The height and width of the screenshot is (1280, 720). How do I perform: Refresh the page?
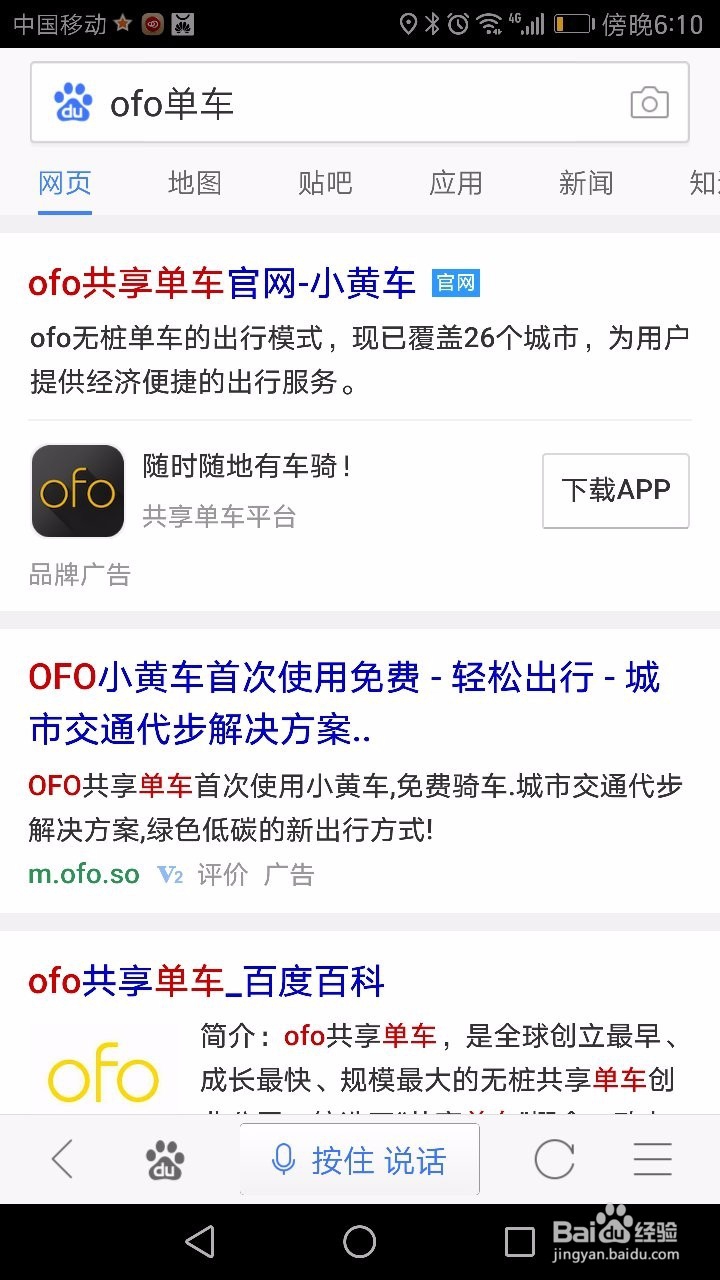point(554,1160)
